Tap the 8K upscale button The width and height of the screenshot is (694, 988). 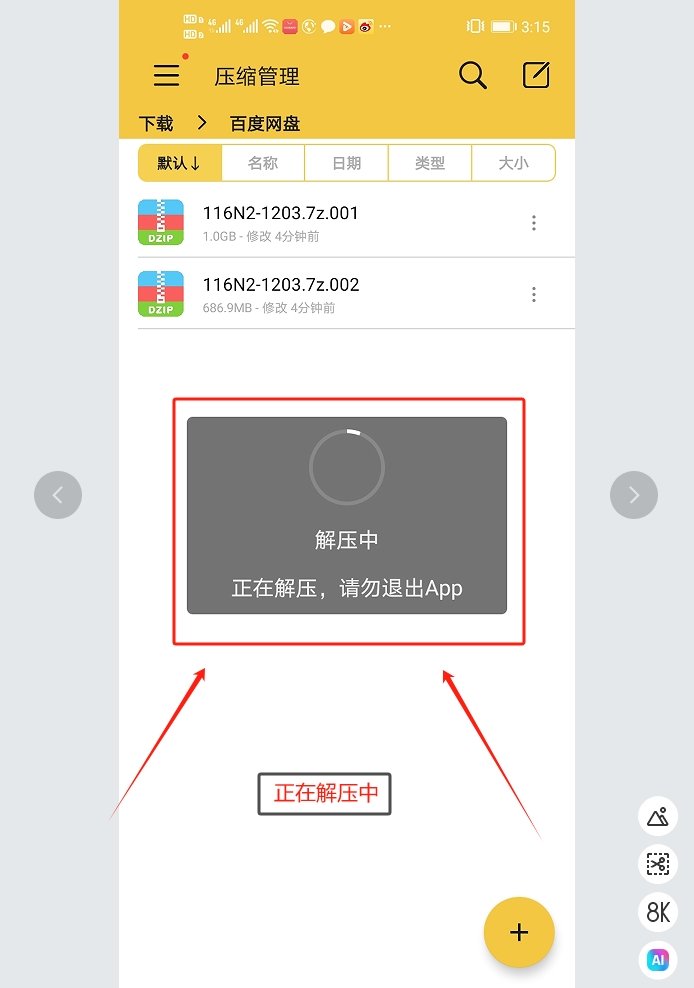[657, 912]
